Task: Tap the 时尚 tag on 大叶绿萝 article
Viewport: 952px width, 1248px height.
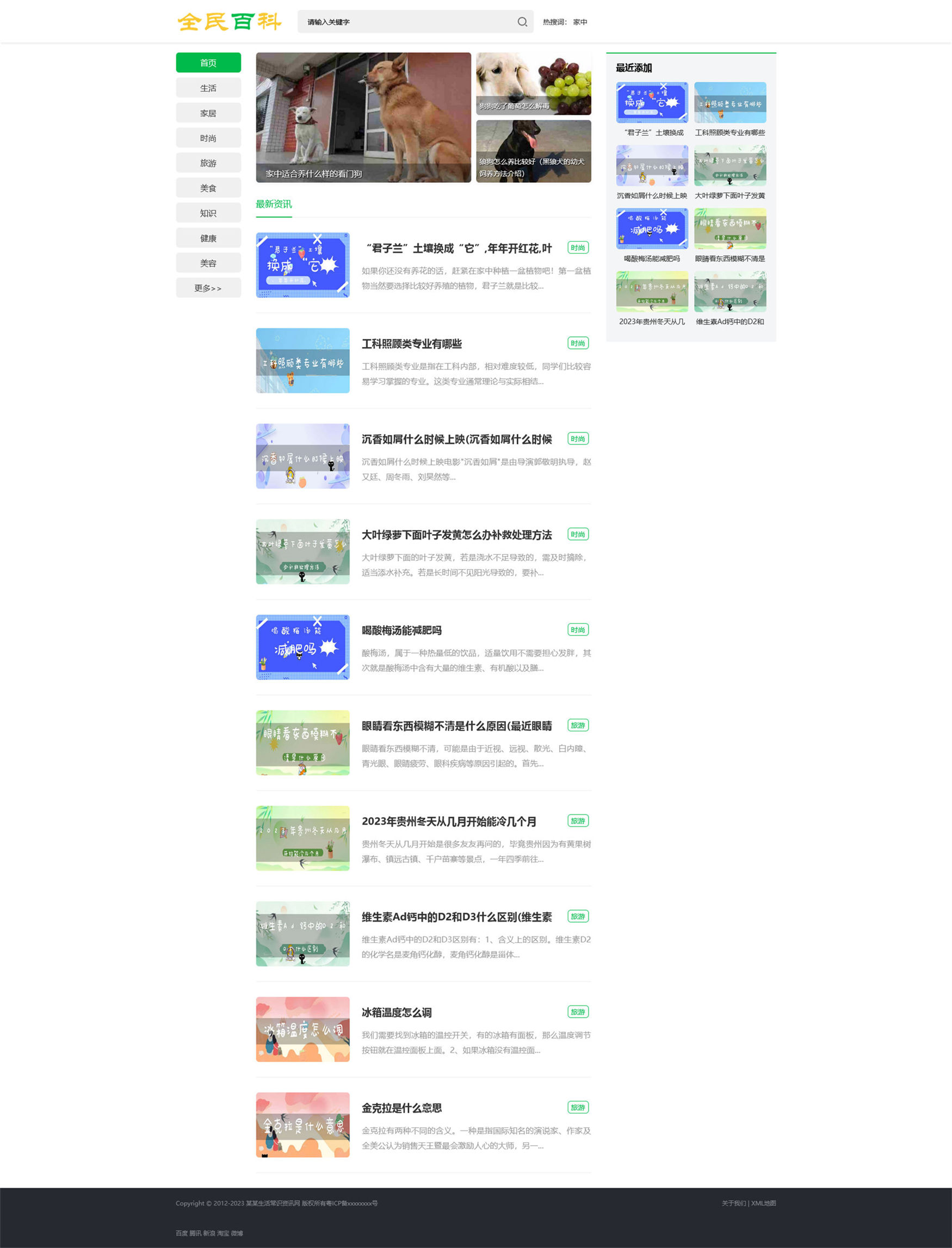Action: tap(577, 534)
